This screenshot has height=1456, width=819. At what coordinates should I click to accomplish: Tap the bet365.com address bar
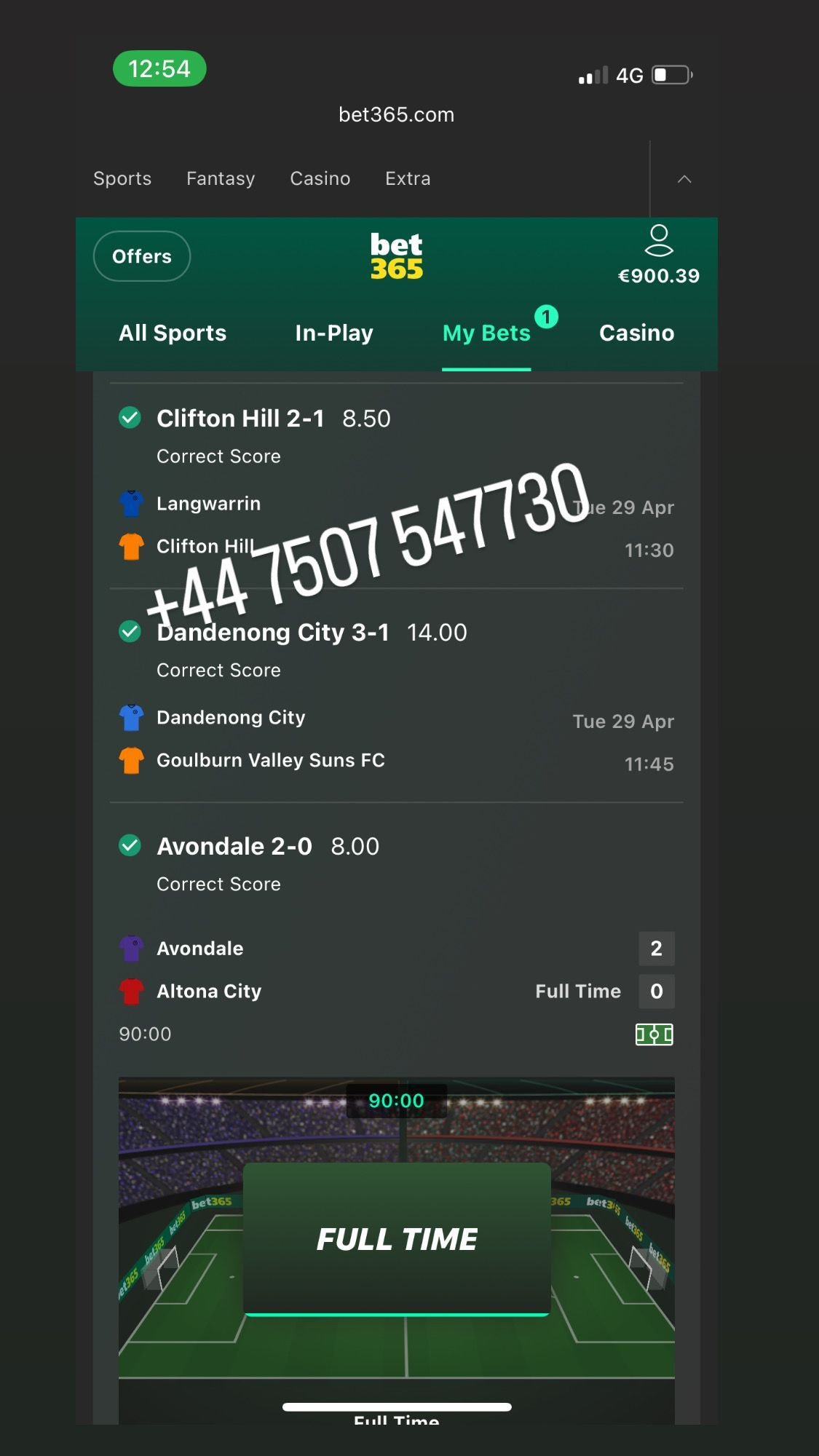pos(397,114)
